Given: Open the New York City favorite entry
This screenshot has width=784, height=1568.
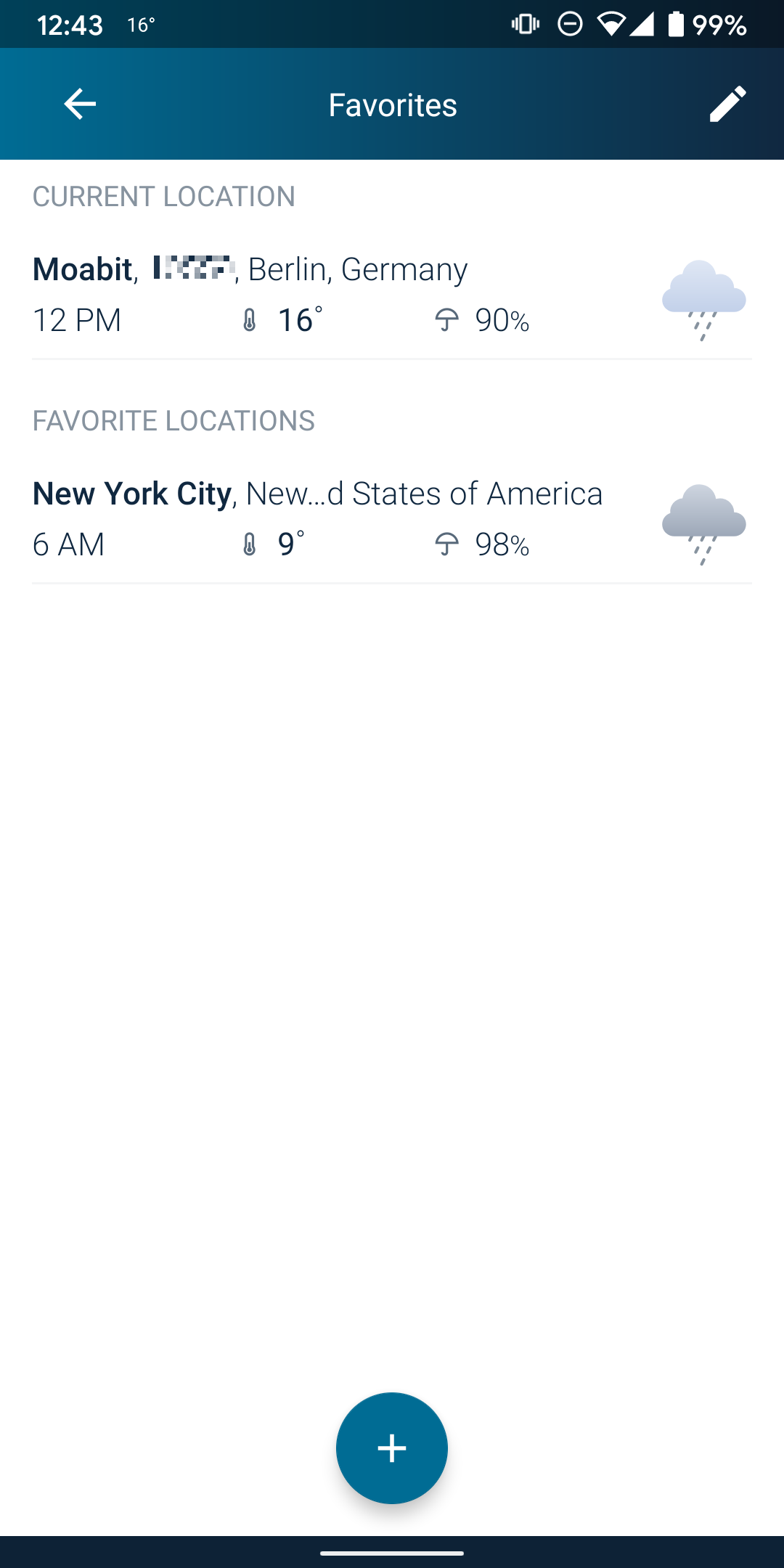Looking at the screenshot, I should point(290,517).
